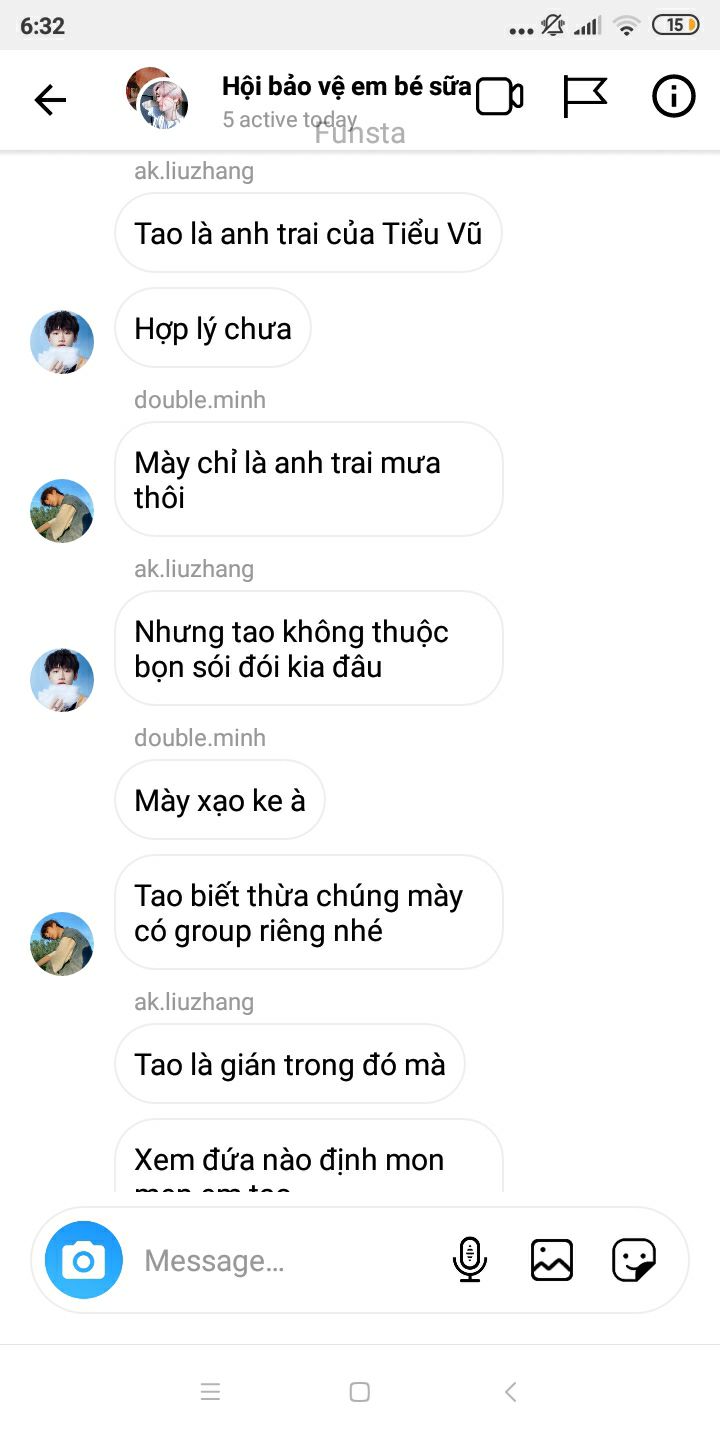Screen dimensions: 720x1440
Task: Open the camera from the message bar
Action: click(84, 1260)
